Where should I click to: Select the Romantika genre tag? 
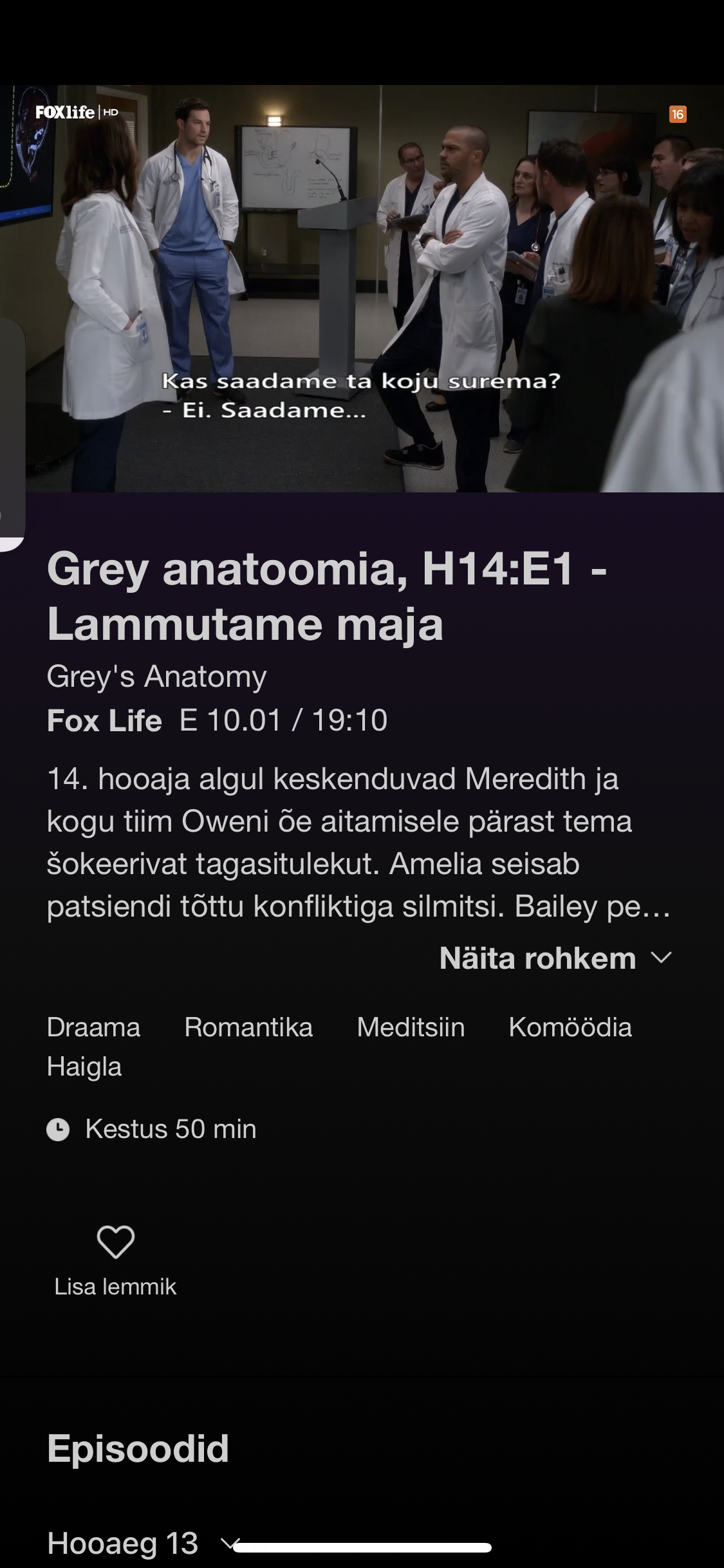point(248,1027)
